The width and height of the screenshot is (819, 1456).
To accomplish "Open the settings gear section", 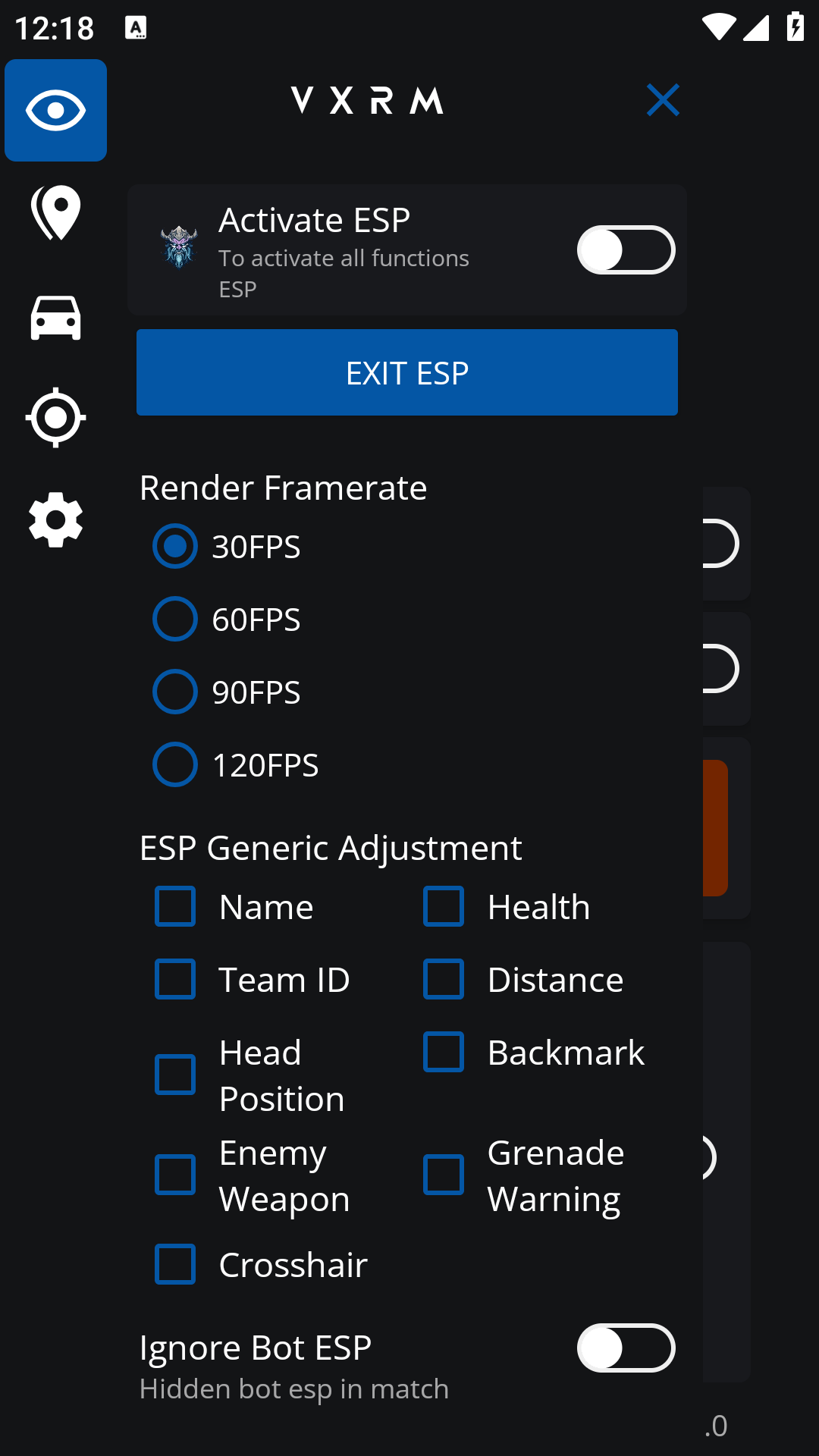I will pyautogui.click(x=55, y=520).
